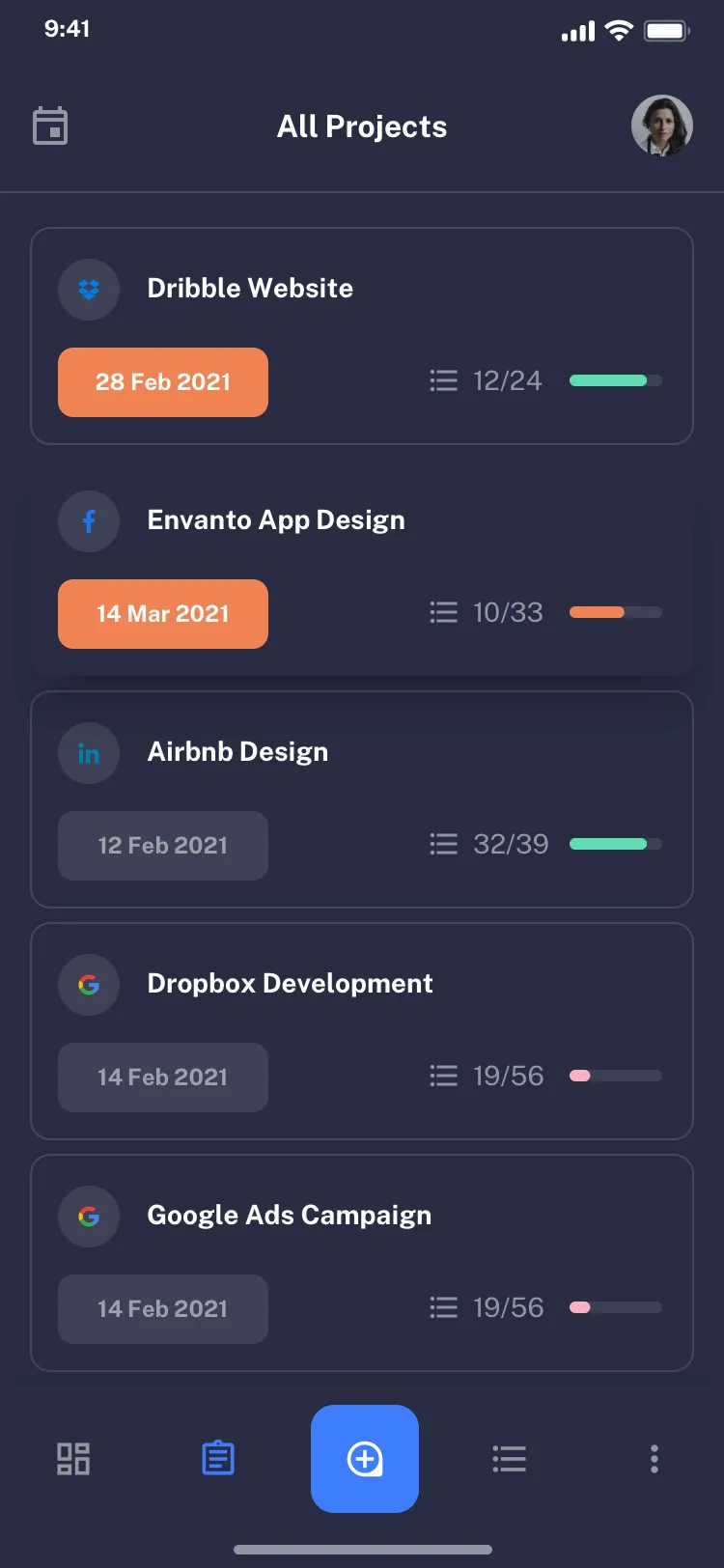This screenshot has height=1568, width=724.
Task: Open the dashboard grid icon in bottom navigation
Action: [72, 1458]
